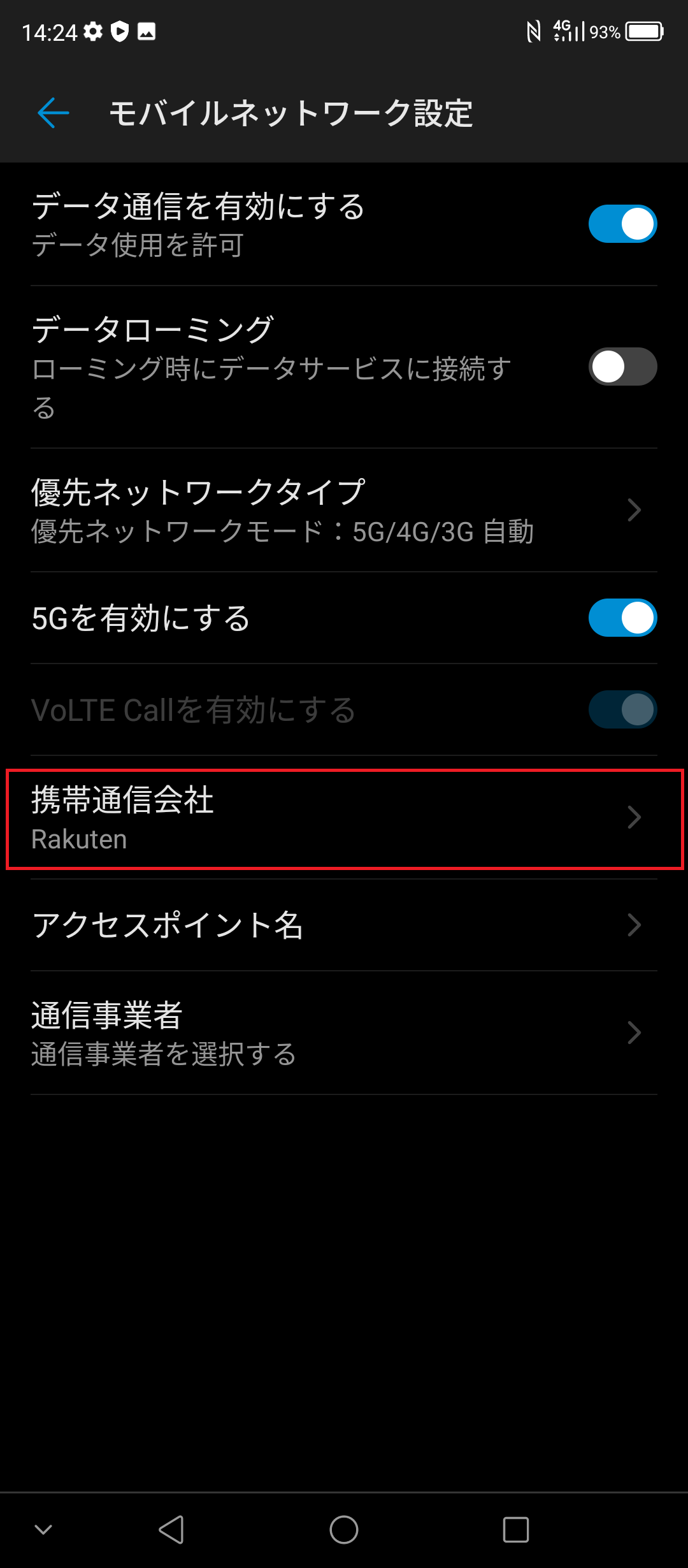This screenshot has height=1568, width=688.
Task: Open 優先ネットワークタイプ settings
Action: pos(344,511)
